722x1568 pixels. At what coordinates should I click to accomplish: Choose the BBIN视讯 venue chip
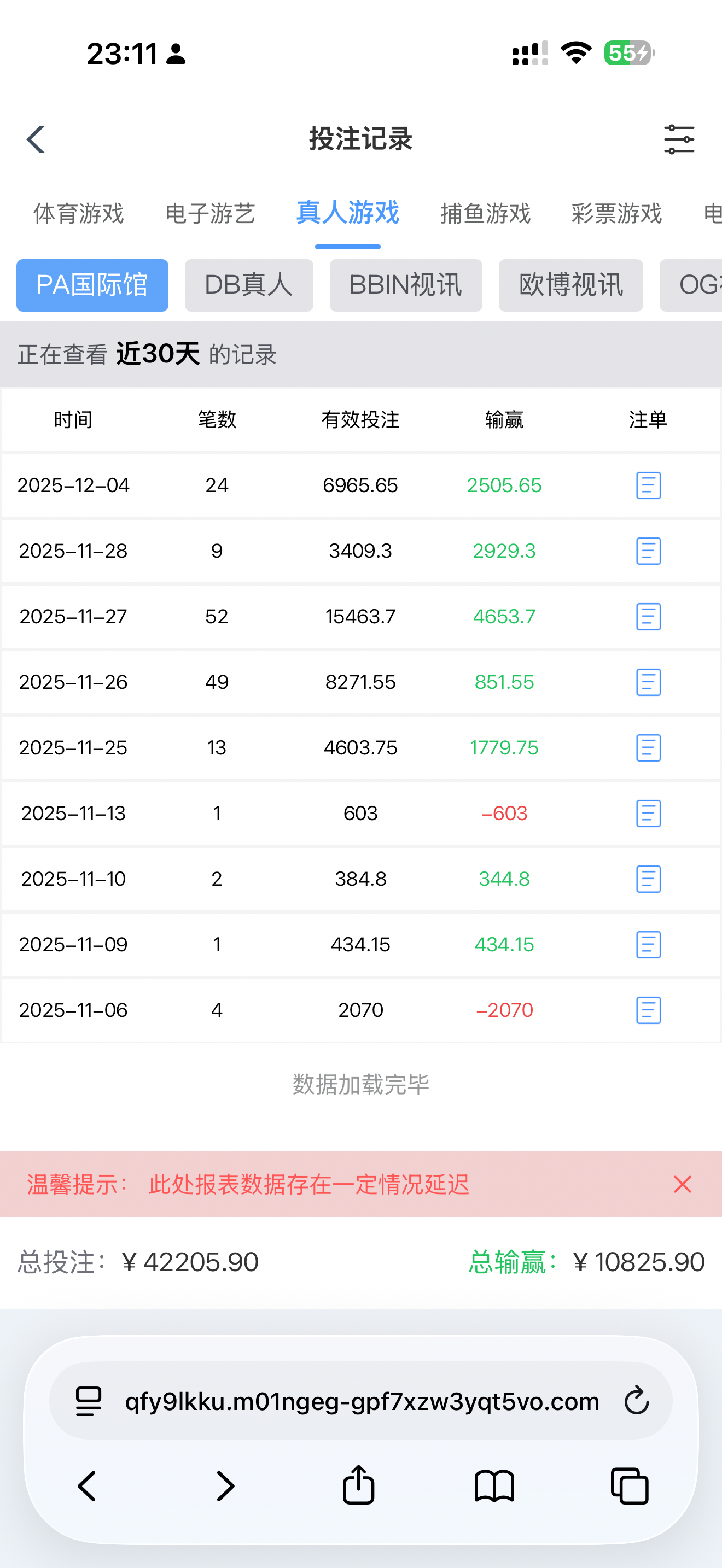coord(405,285)
